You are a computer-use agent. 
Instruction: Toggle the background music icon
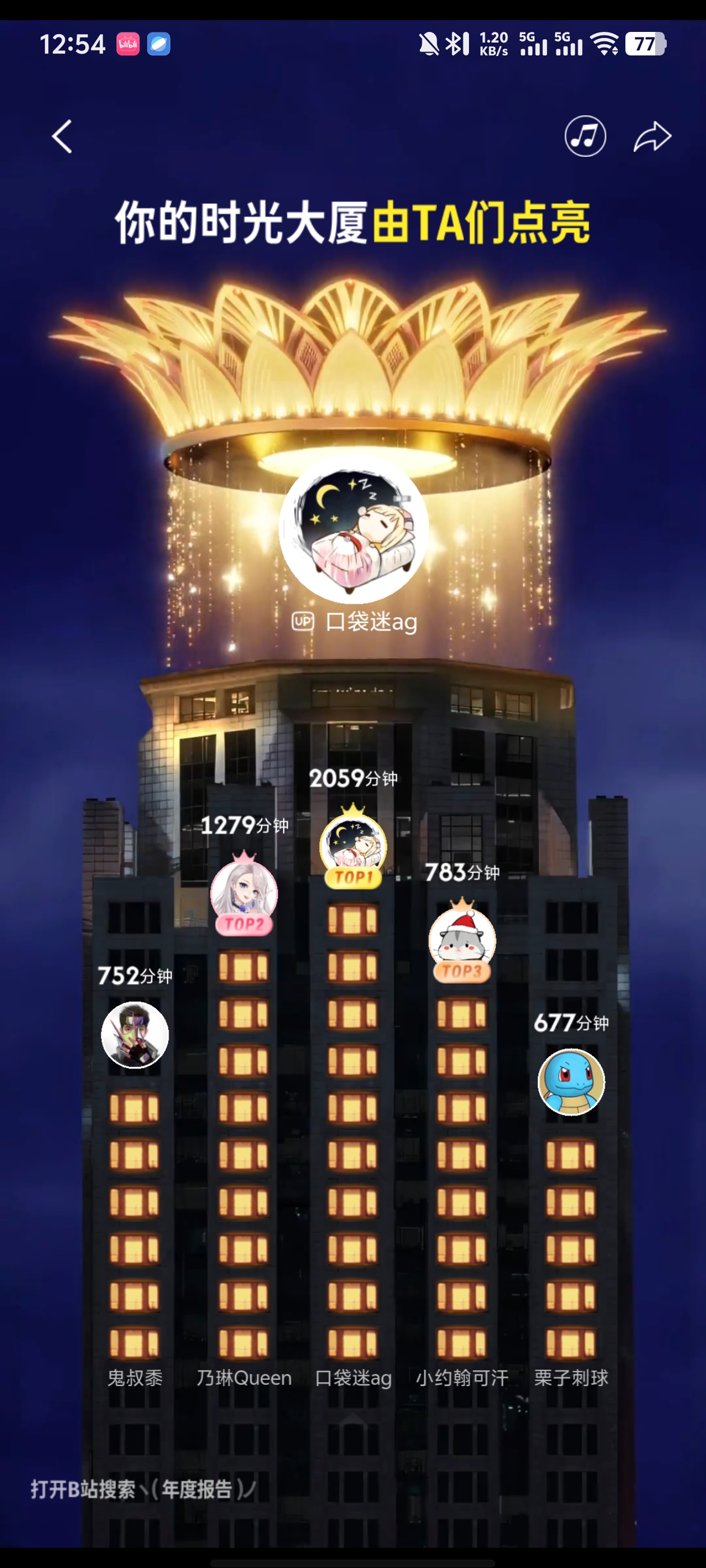pyautogui.click(x=585, y=136)
